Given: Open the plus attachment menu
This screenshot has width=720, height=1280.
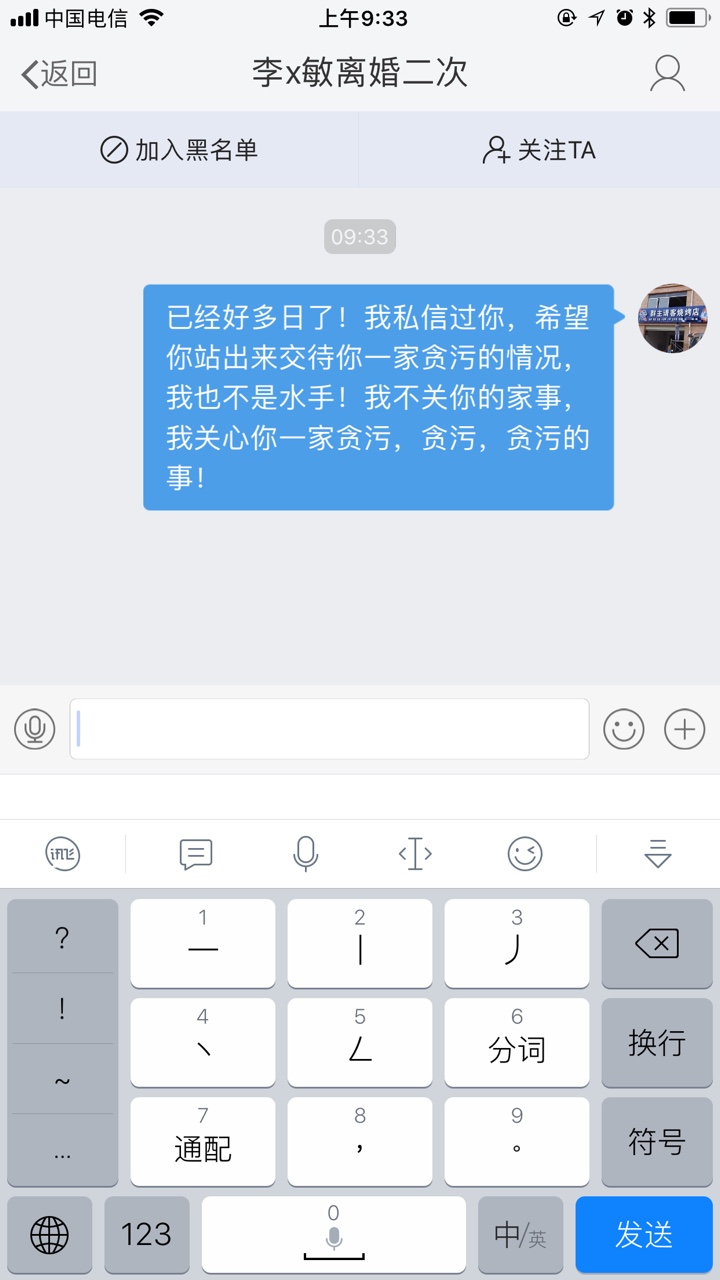Looking at the screenshot, I should coord(685,729).
